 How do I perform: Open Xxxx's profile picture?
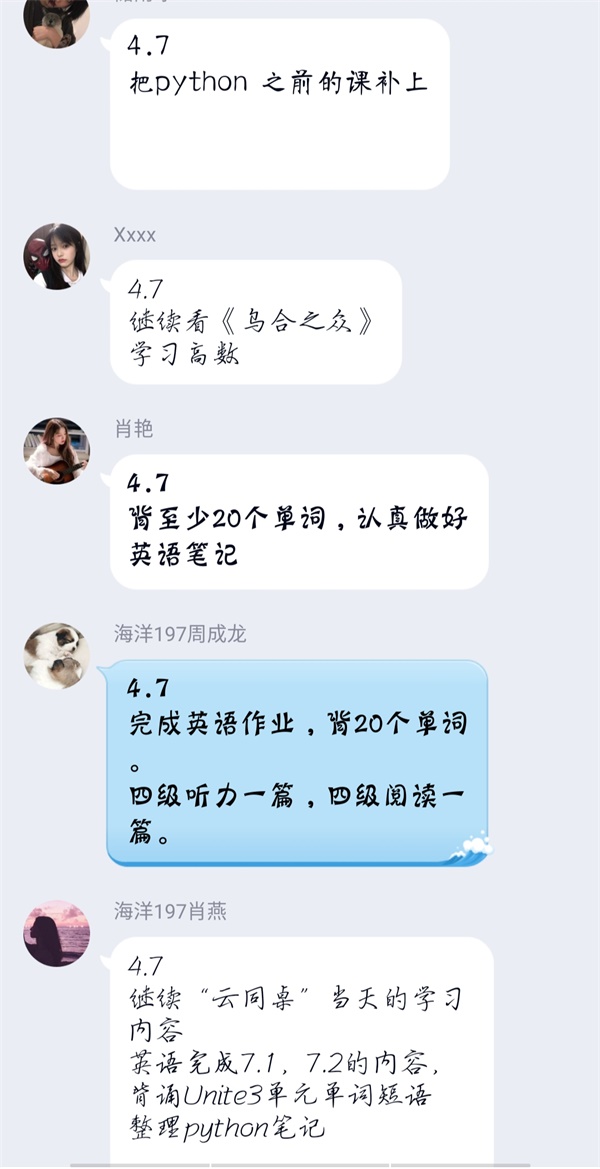57,257
